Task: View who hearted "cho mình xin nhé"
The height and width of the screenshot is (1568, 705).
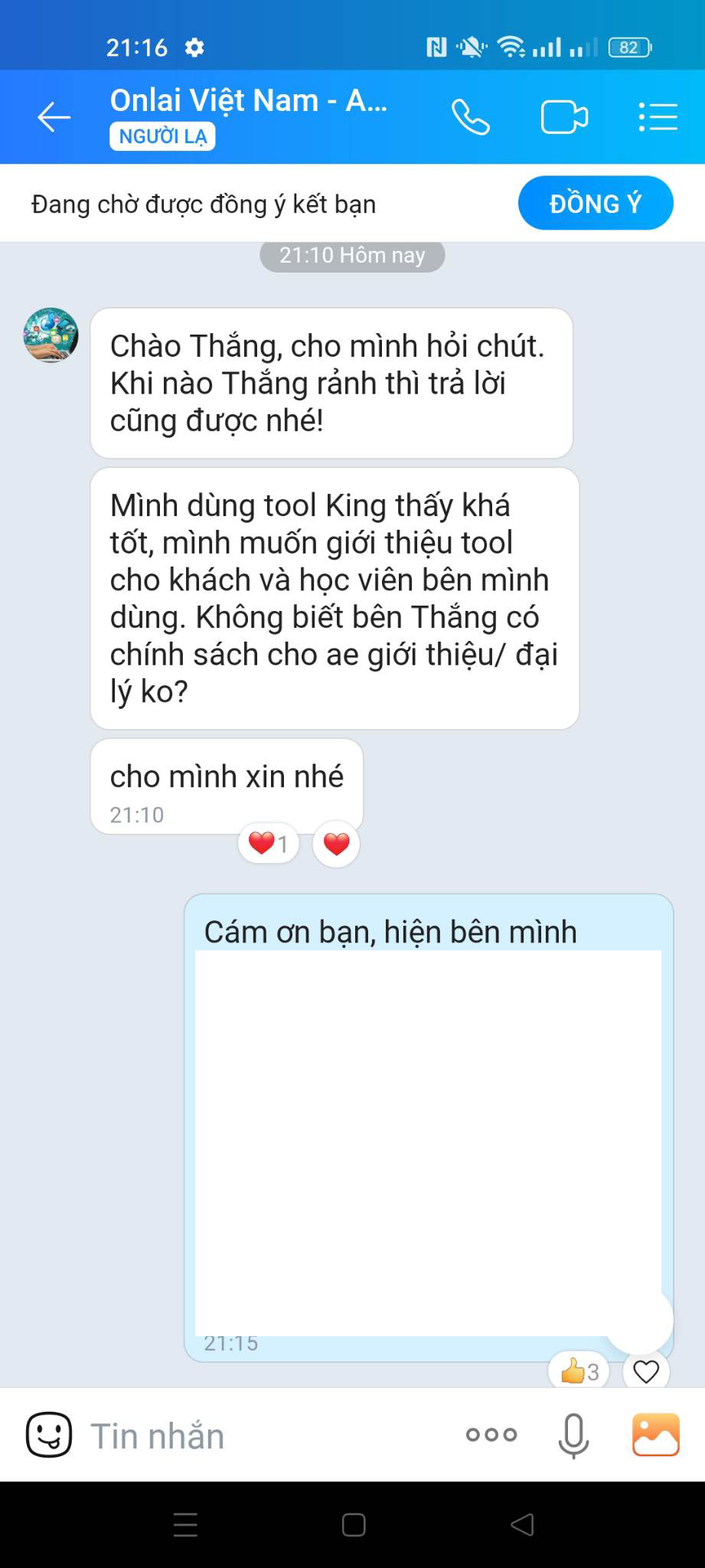Action: pos(268,844)
